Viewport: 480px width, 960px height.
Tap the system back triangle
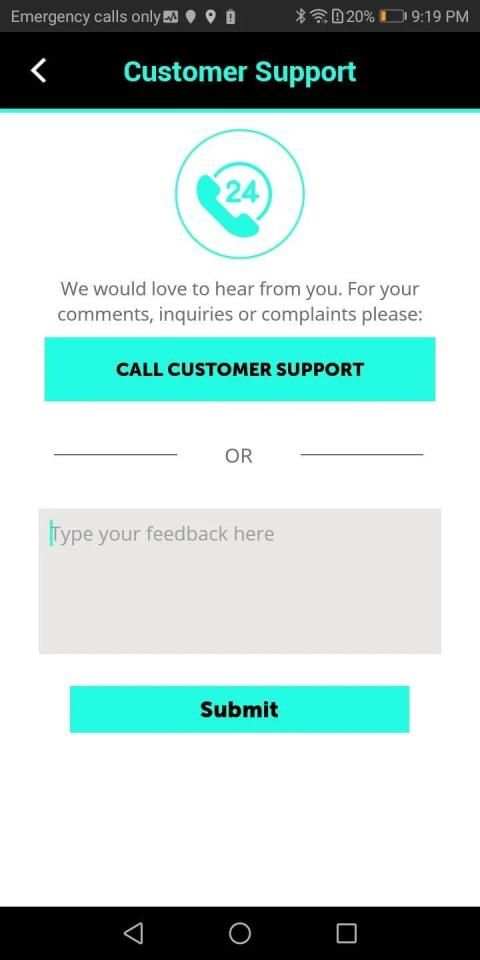pos(133,933)
